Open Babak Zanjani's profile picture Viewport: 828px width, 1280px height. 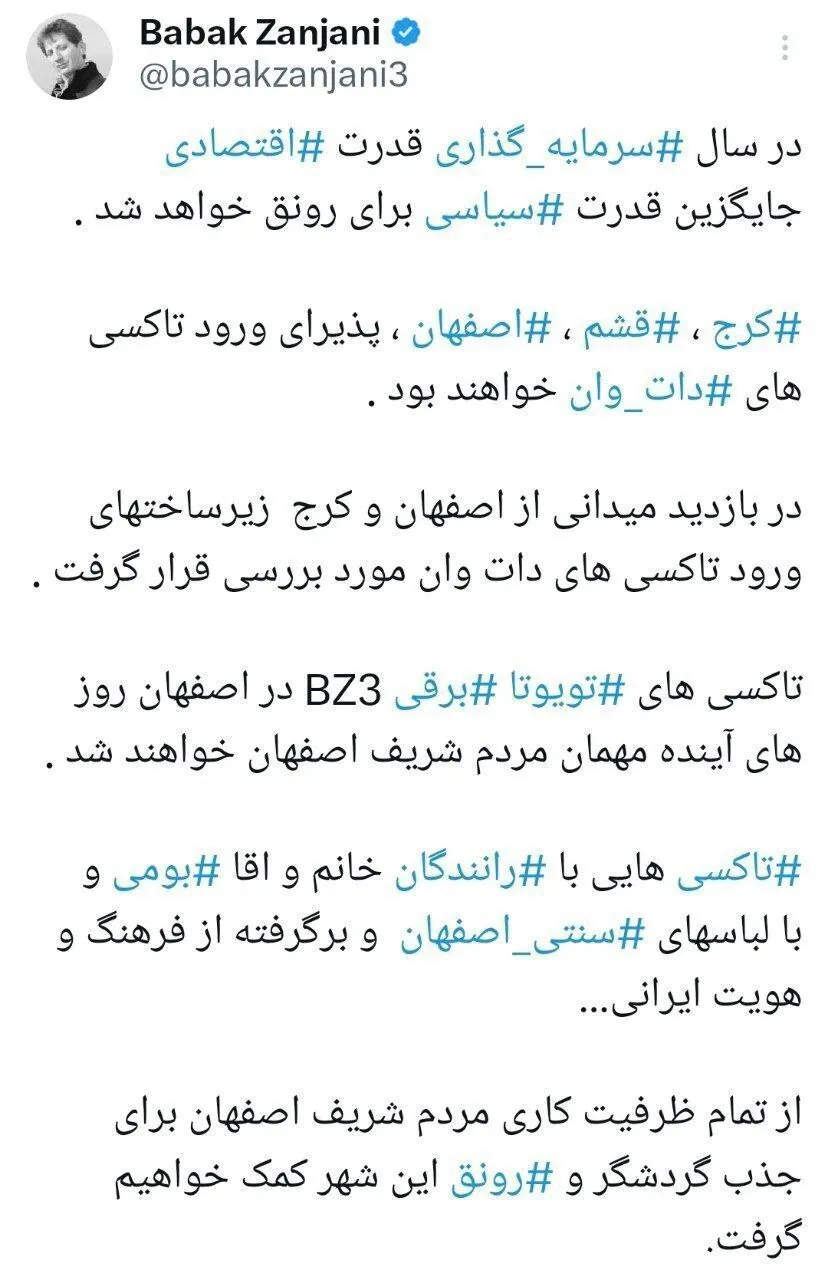click(70, 56)
